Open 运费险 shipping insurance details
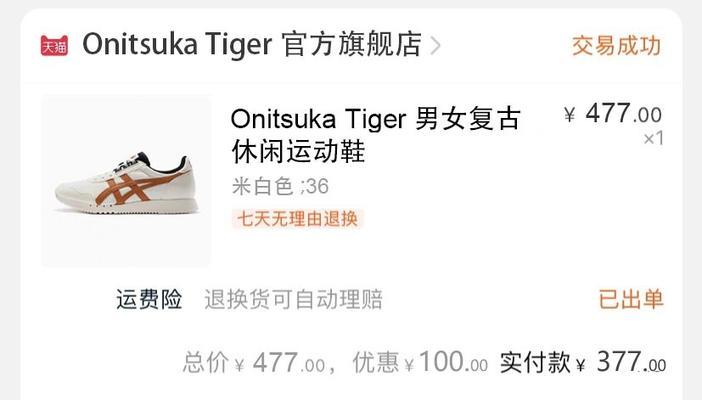 click(149, 299)
